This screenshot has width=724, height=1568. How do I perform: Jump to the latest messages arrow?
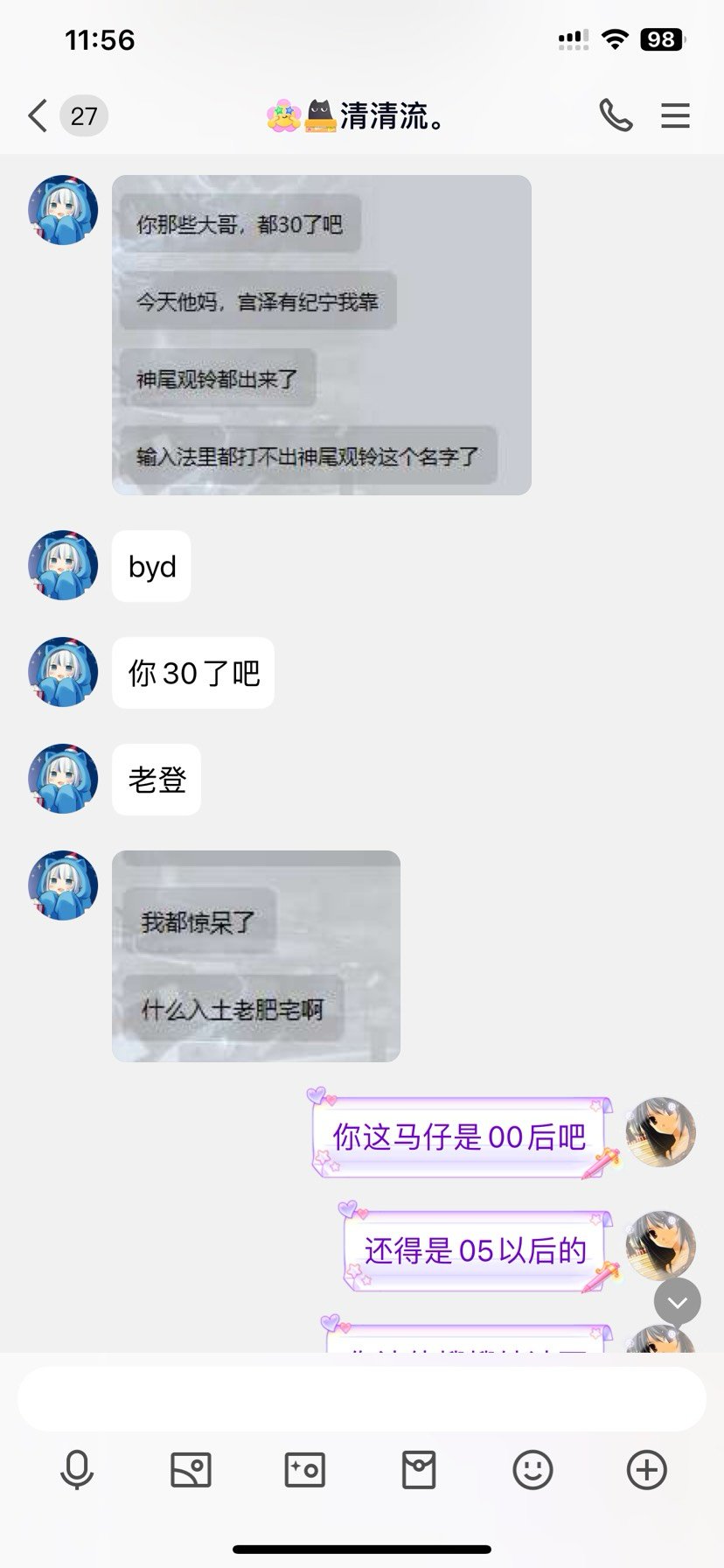(678, 1303)
